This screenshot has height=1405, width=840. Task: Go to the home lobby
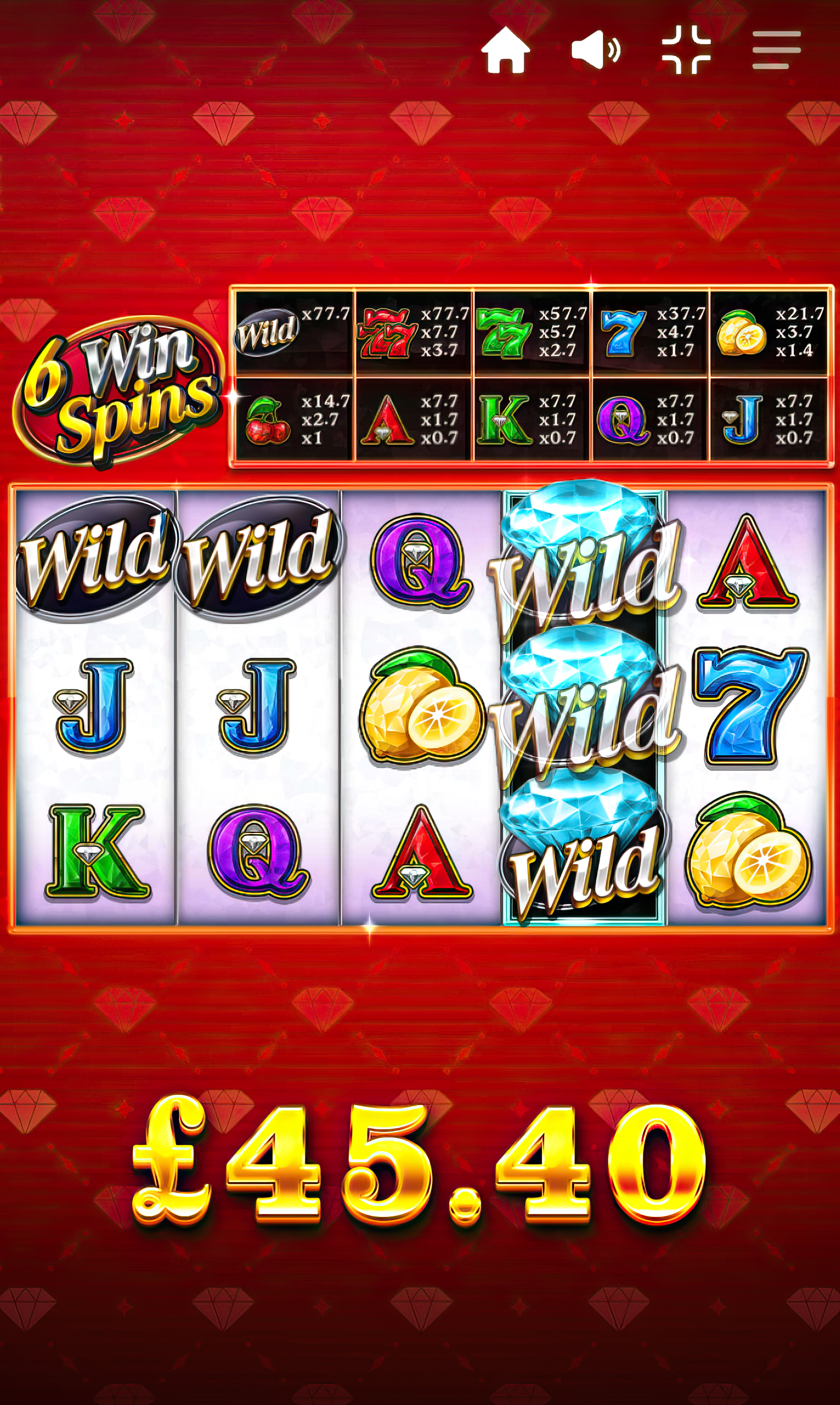tap(505, 50)
